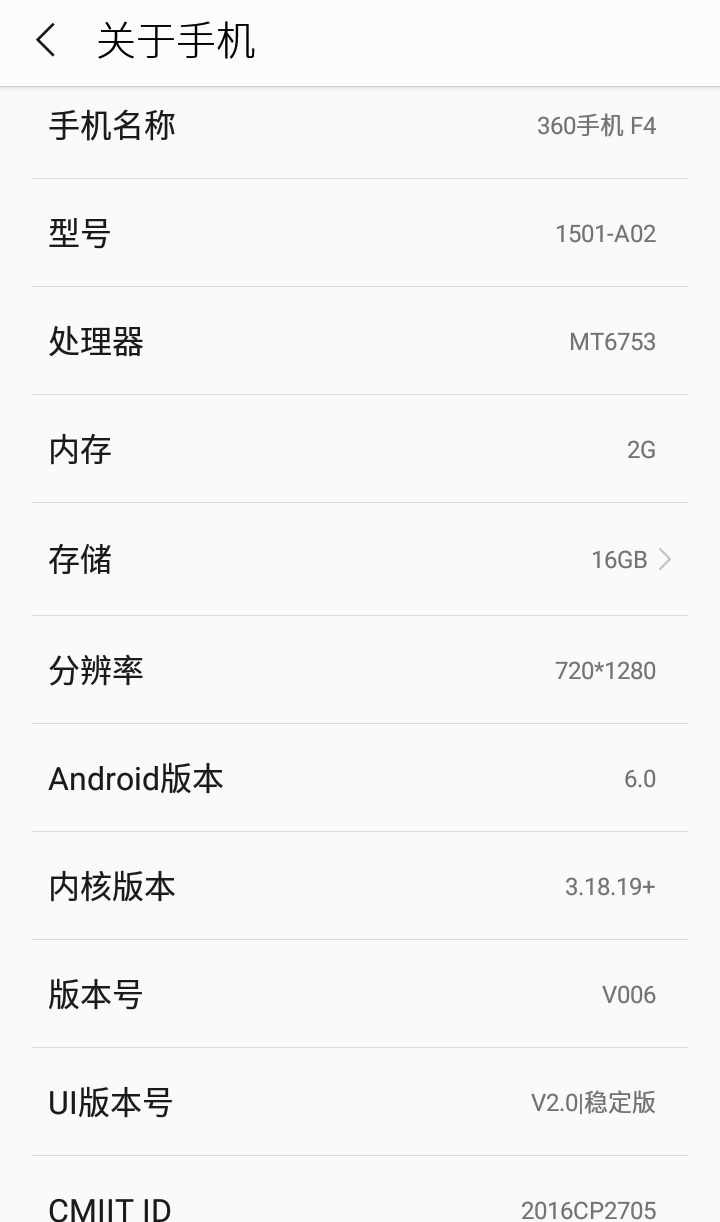Click the 内存 memory row

pos(360,450)
